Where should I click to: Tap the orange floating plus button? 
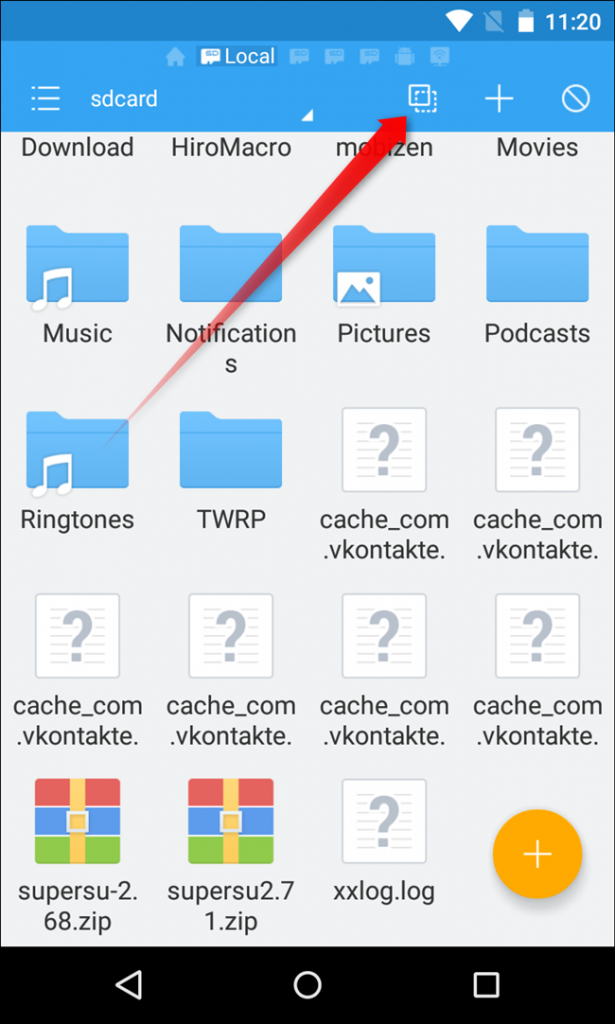coord(537,853)
